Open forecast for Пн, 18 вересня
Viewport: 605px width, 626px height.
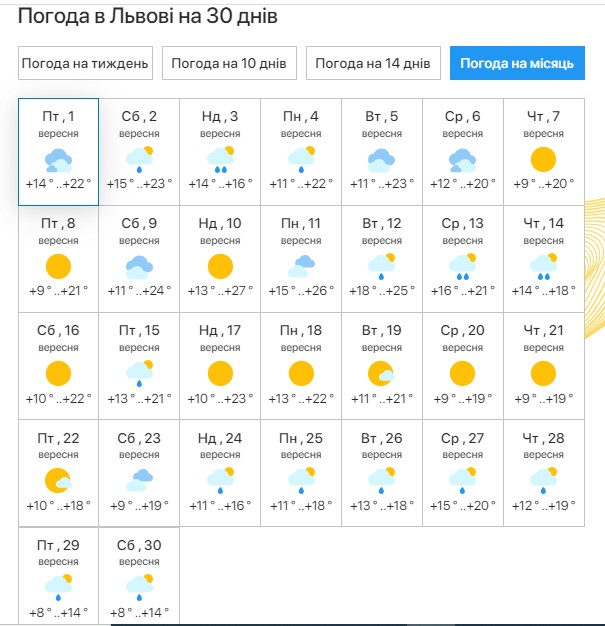pos(301,365)
